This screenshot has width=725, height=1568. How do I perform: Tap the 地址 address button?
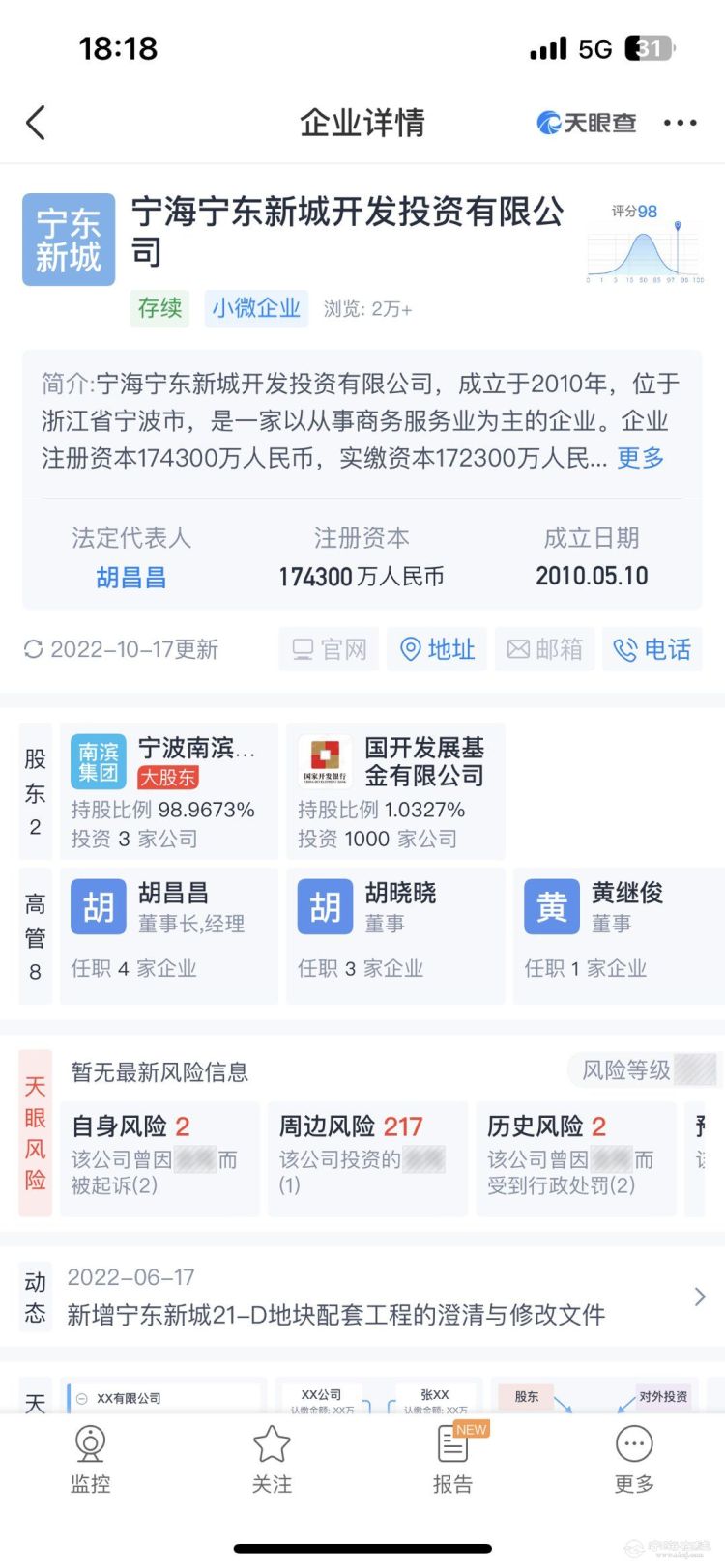tap(437, 649)
